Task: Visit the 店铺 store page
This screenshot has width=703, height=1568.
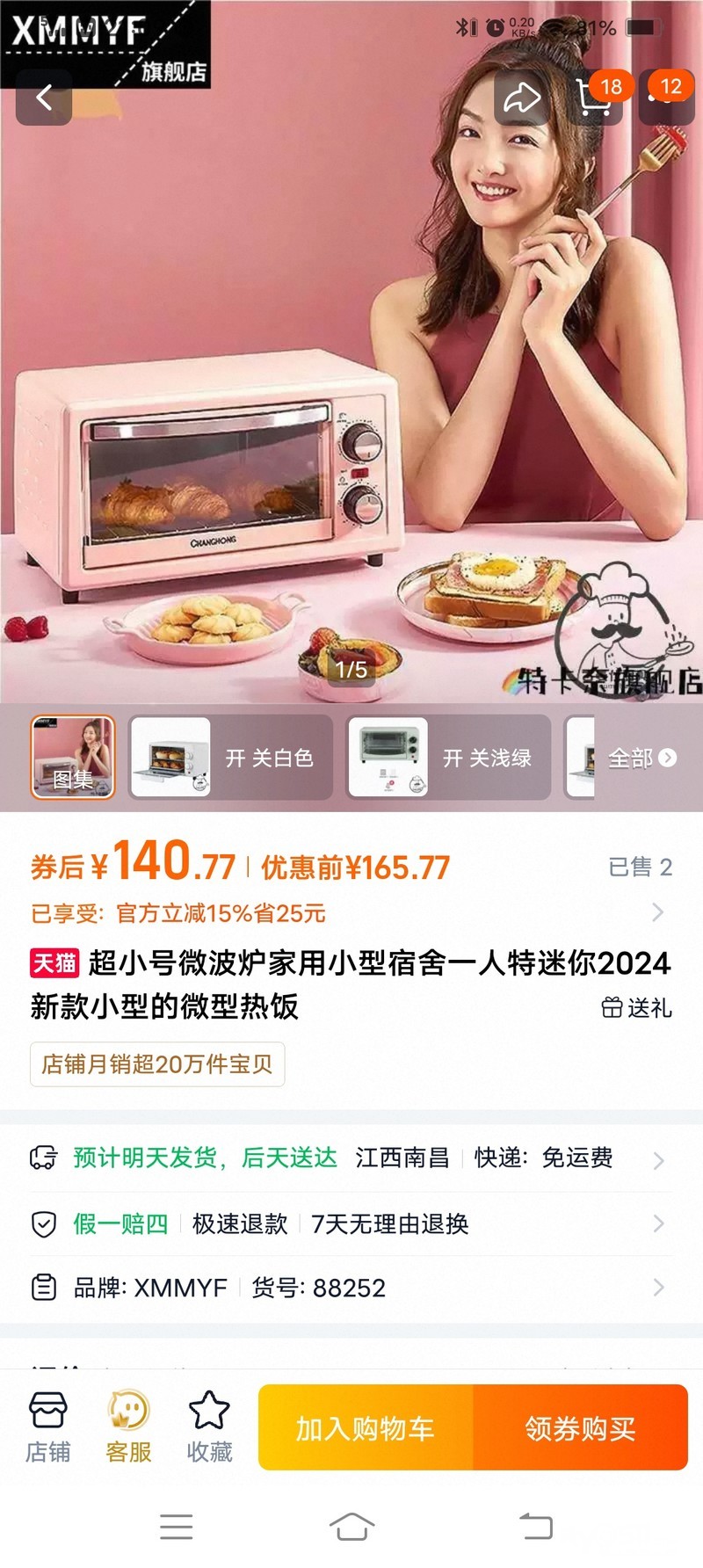Action: (x=47, y=1426)
